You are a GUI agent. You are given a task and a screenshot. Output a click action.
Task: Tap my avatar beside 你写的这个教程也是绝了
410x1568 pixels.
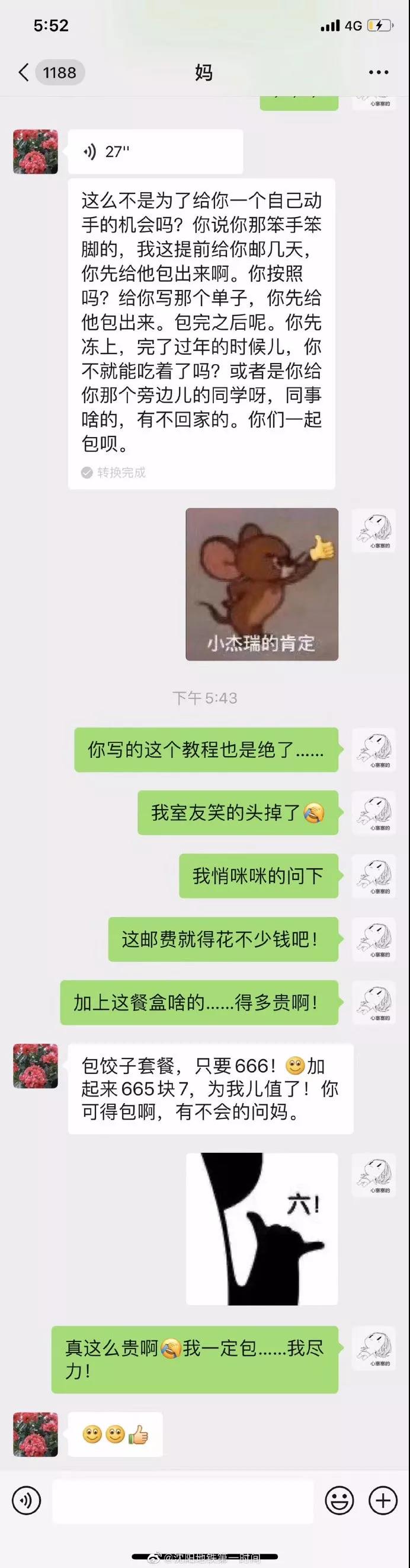pos(373,749)
